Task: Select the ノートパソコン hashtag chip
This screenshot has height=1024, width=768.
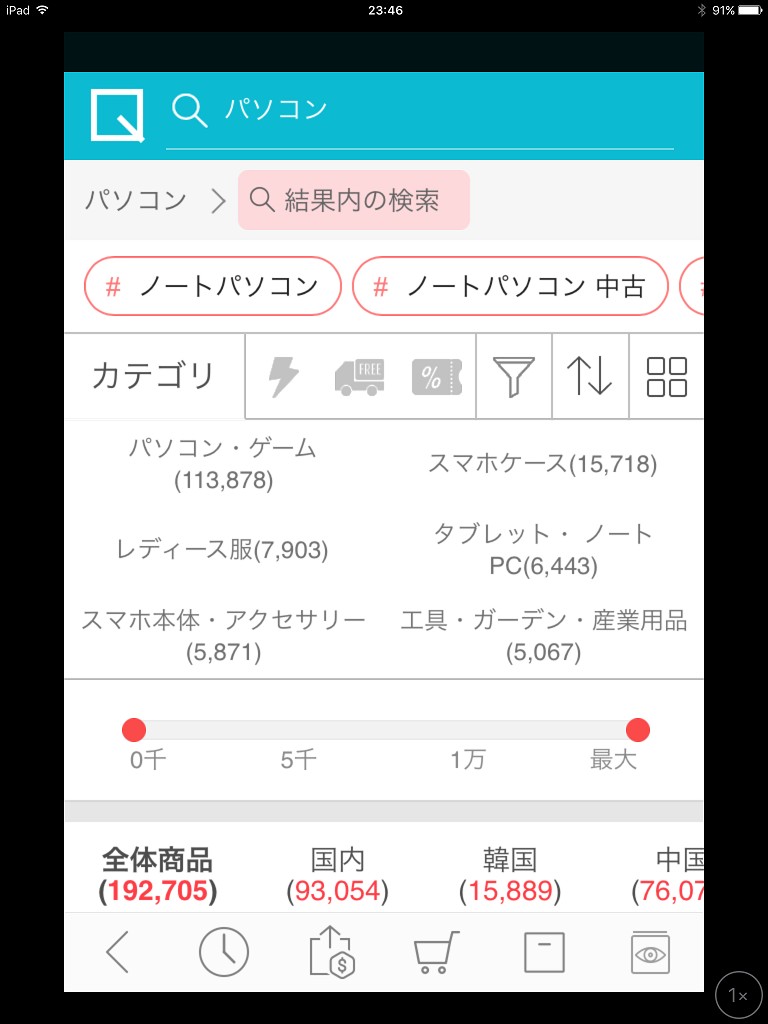Action: coord(212,287)
